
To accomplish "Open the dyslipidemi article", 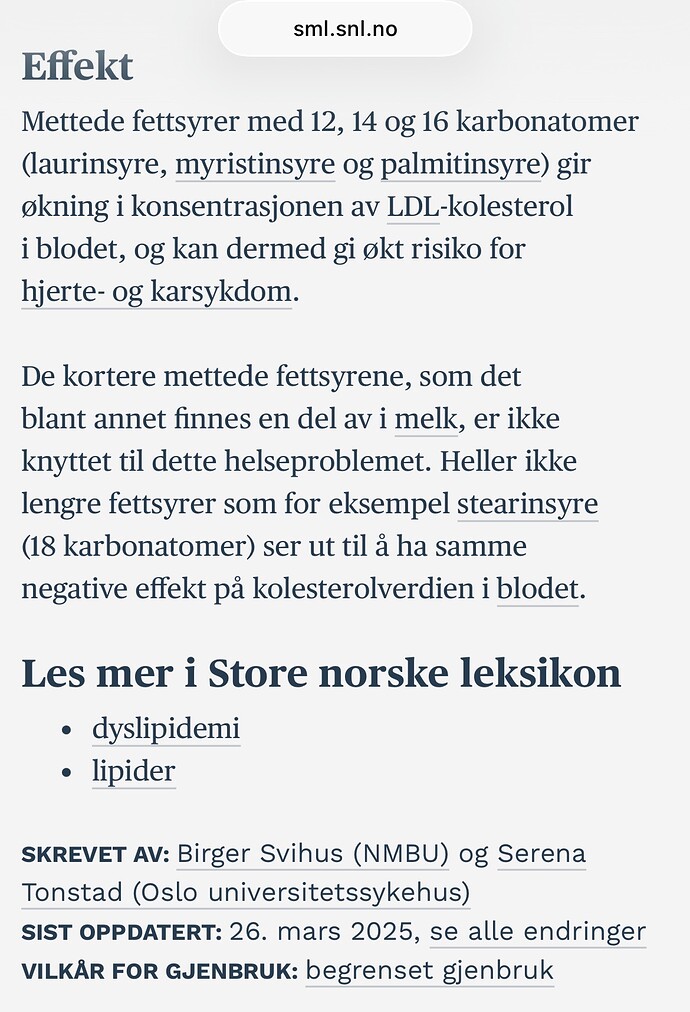I will tap(166, 728).
